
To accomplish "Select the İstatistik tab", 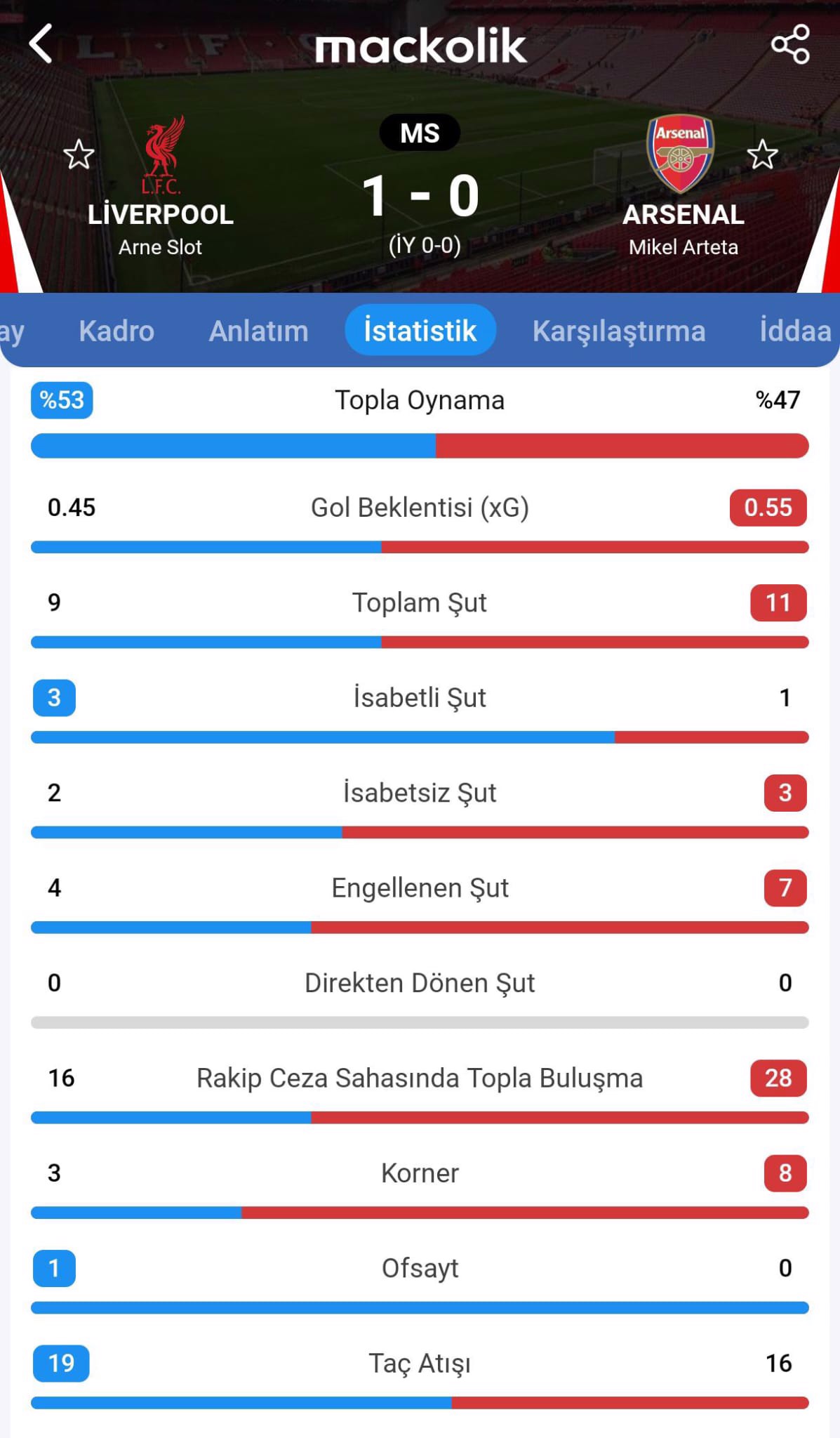I will pyautogui.click(x=420, y=330).
